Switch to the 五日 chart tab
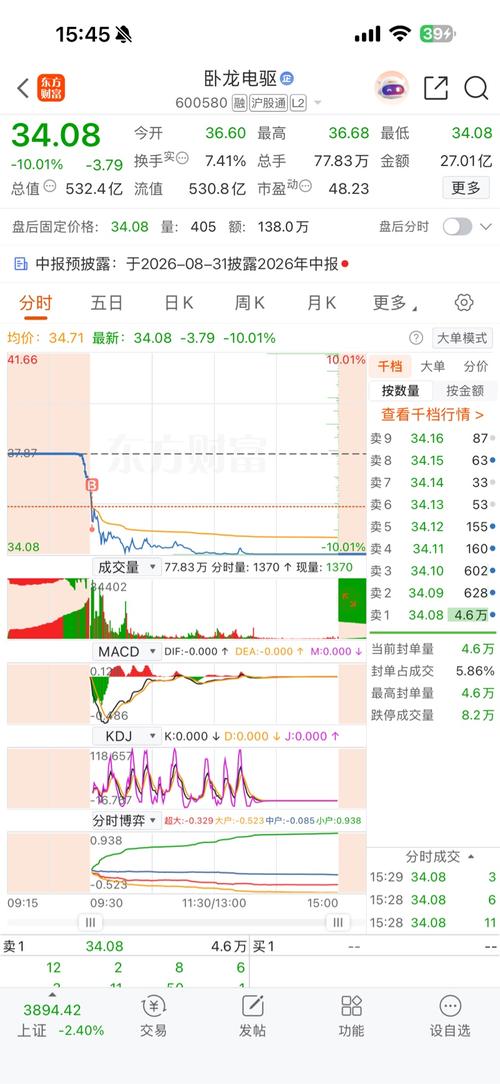This screenshot has height=1084, width=500. (107, 303)
